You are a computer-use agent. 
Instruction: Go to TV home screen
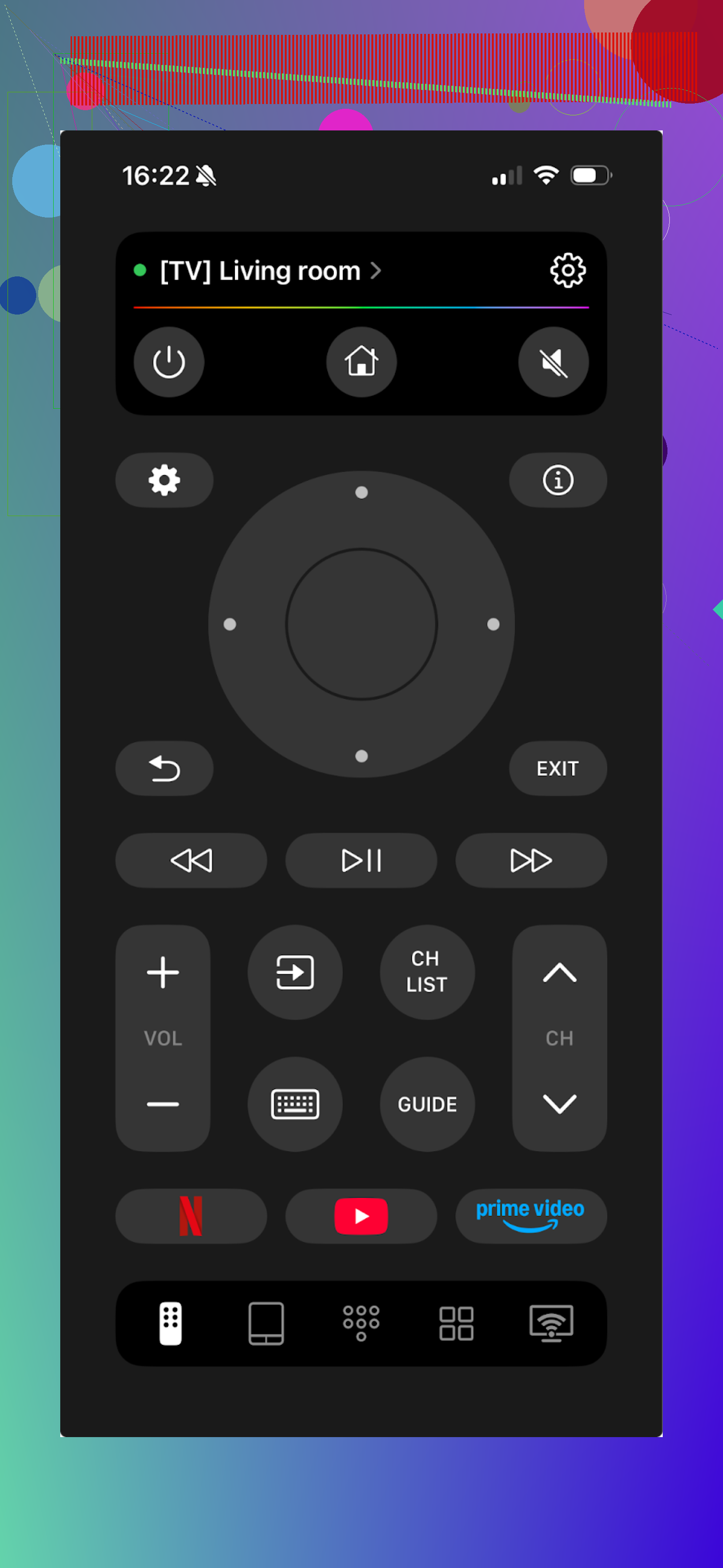coord(361,362)
